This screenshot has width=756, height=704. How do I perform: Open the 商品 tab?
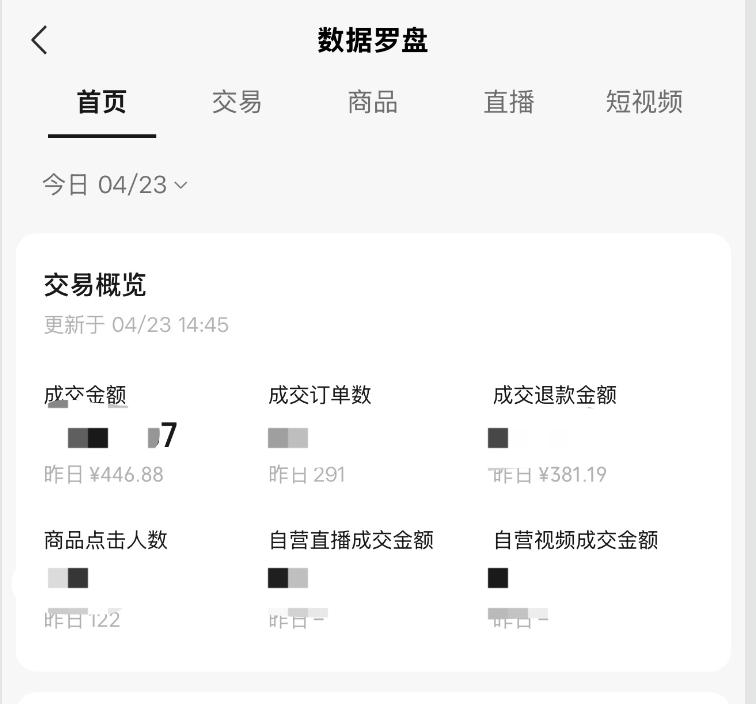pyautogui.click(x=372, y=102)
